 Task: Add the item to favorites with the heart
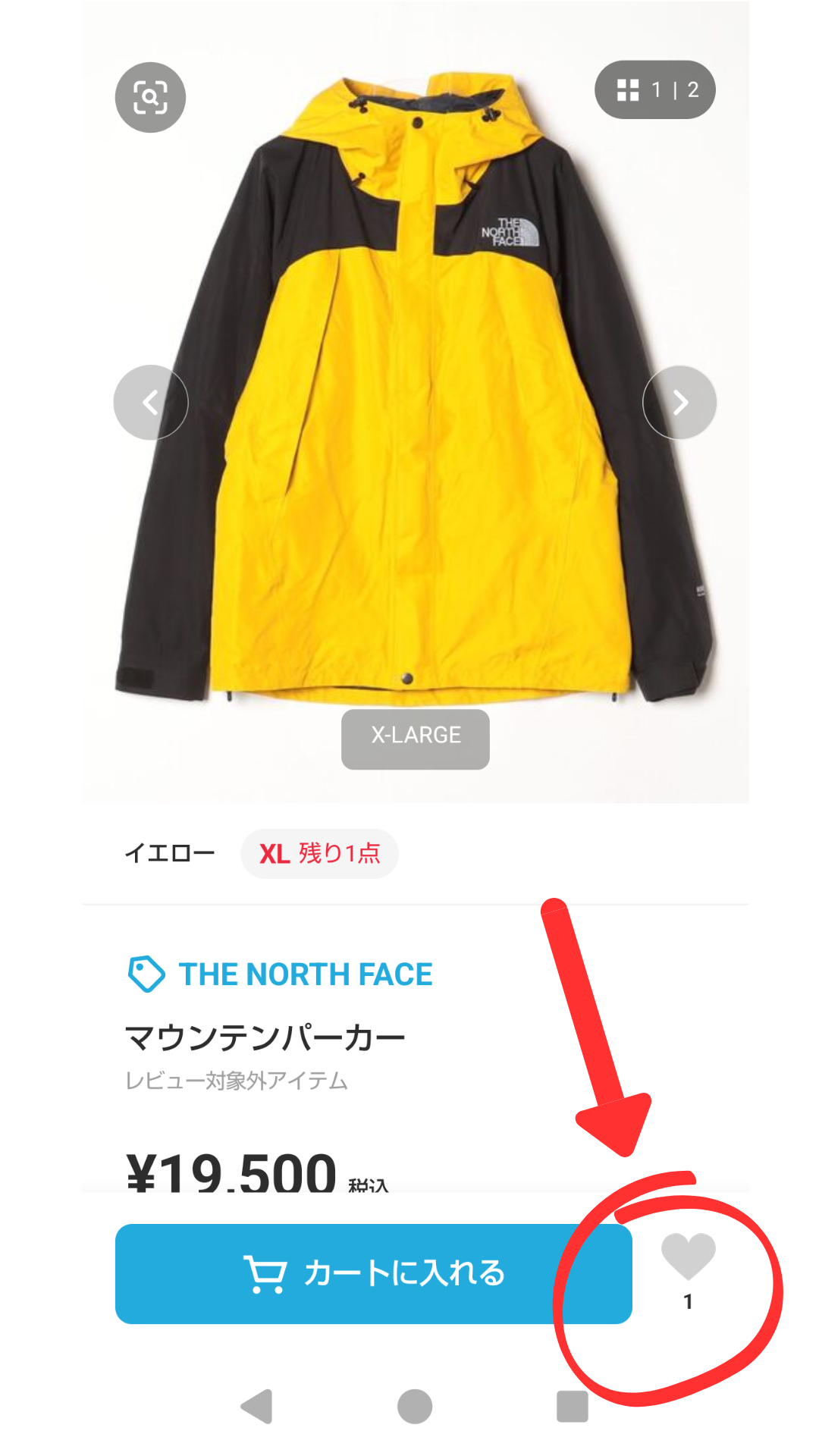pyautogui.click(x=688, y=1258)
